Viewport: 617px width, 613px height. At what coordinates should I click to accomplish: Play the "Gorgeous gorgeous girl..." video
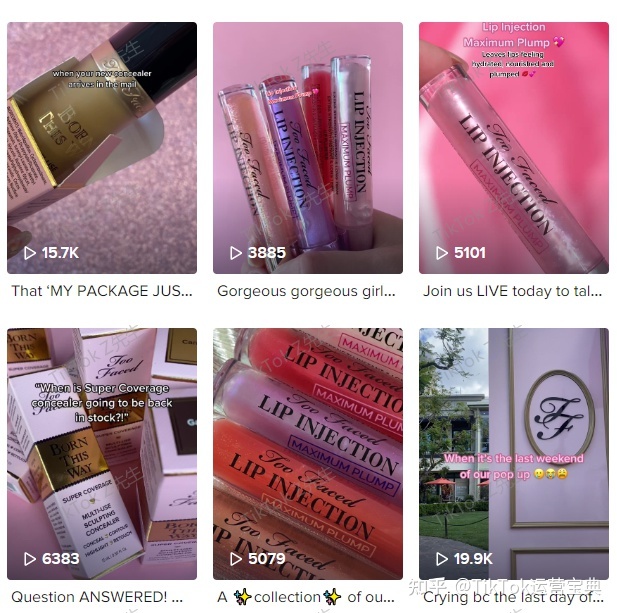[308, 148]
